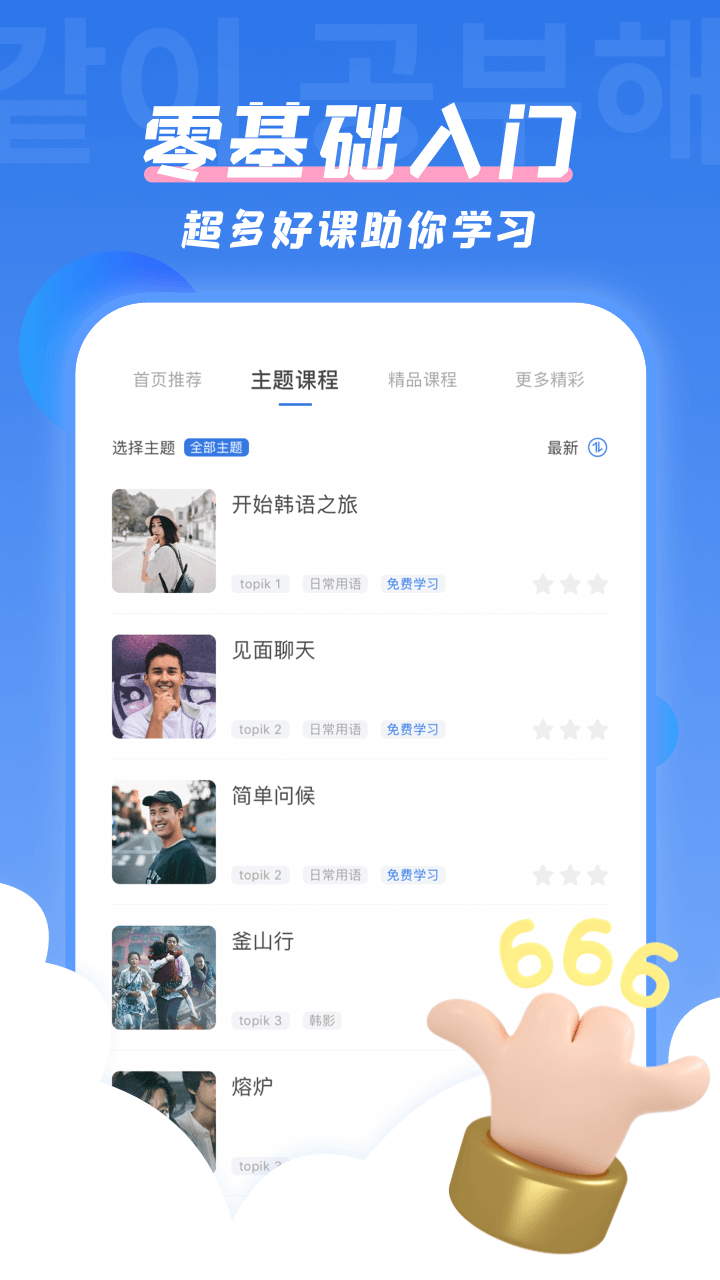The width and height of the screenshot is (720, 1280).
Task: Open 免费学习 for 开始韩语之旅
Action: [x=412, y=584]
